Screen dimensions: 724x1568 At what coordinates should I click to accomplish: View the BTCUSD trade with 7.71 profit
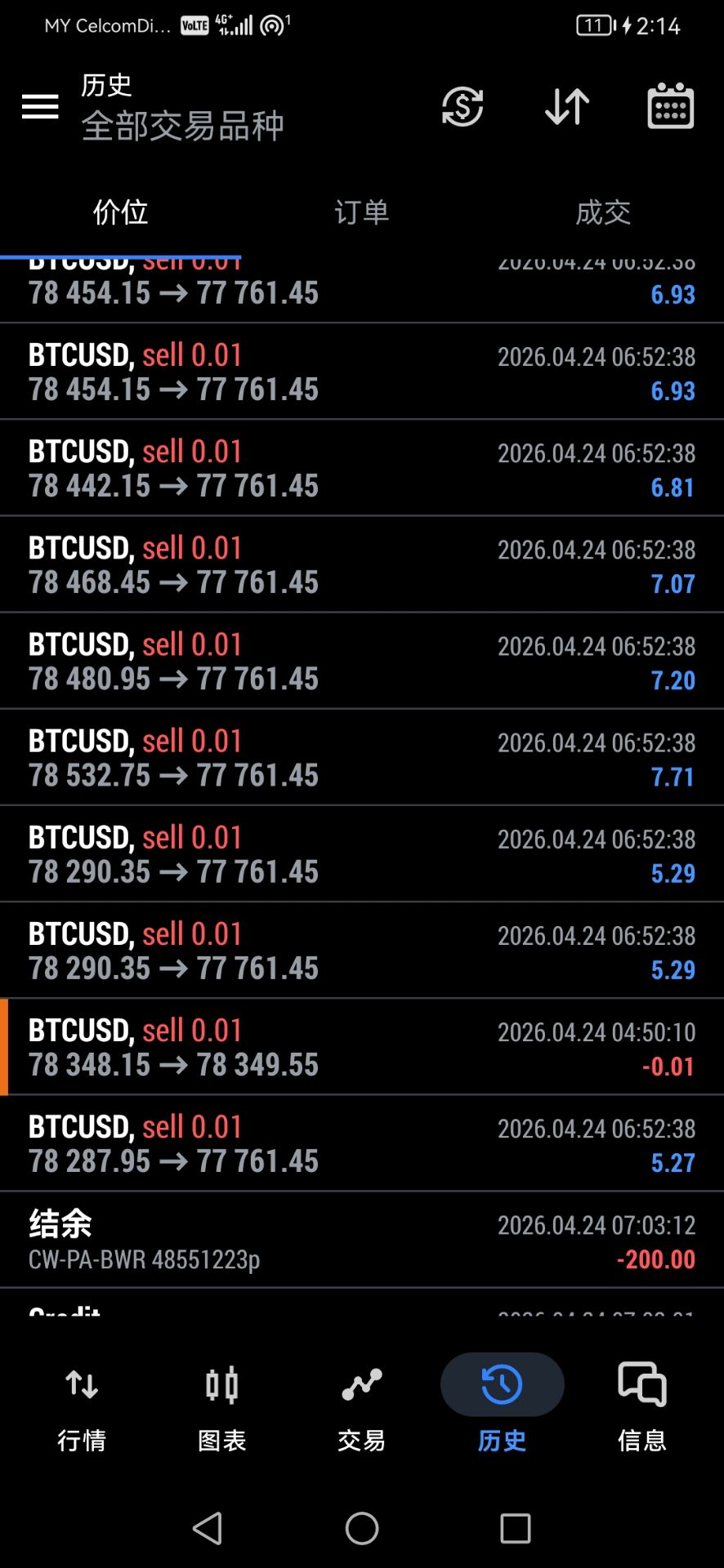click(x=362, y=757)
